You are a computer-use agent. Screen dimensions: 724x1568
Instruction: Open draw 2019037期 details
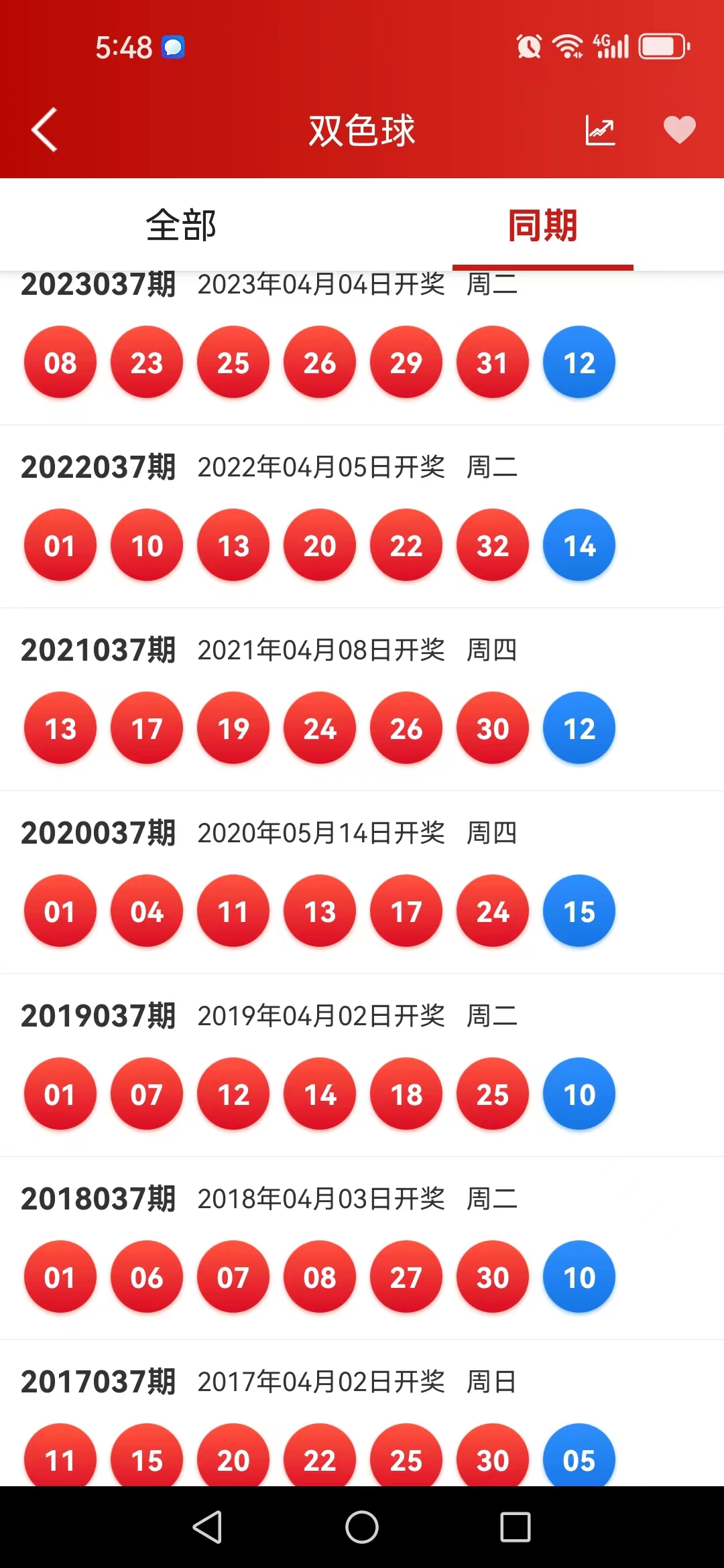point(362,1065)
